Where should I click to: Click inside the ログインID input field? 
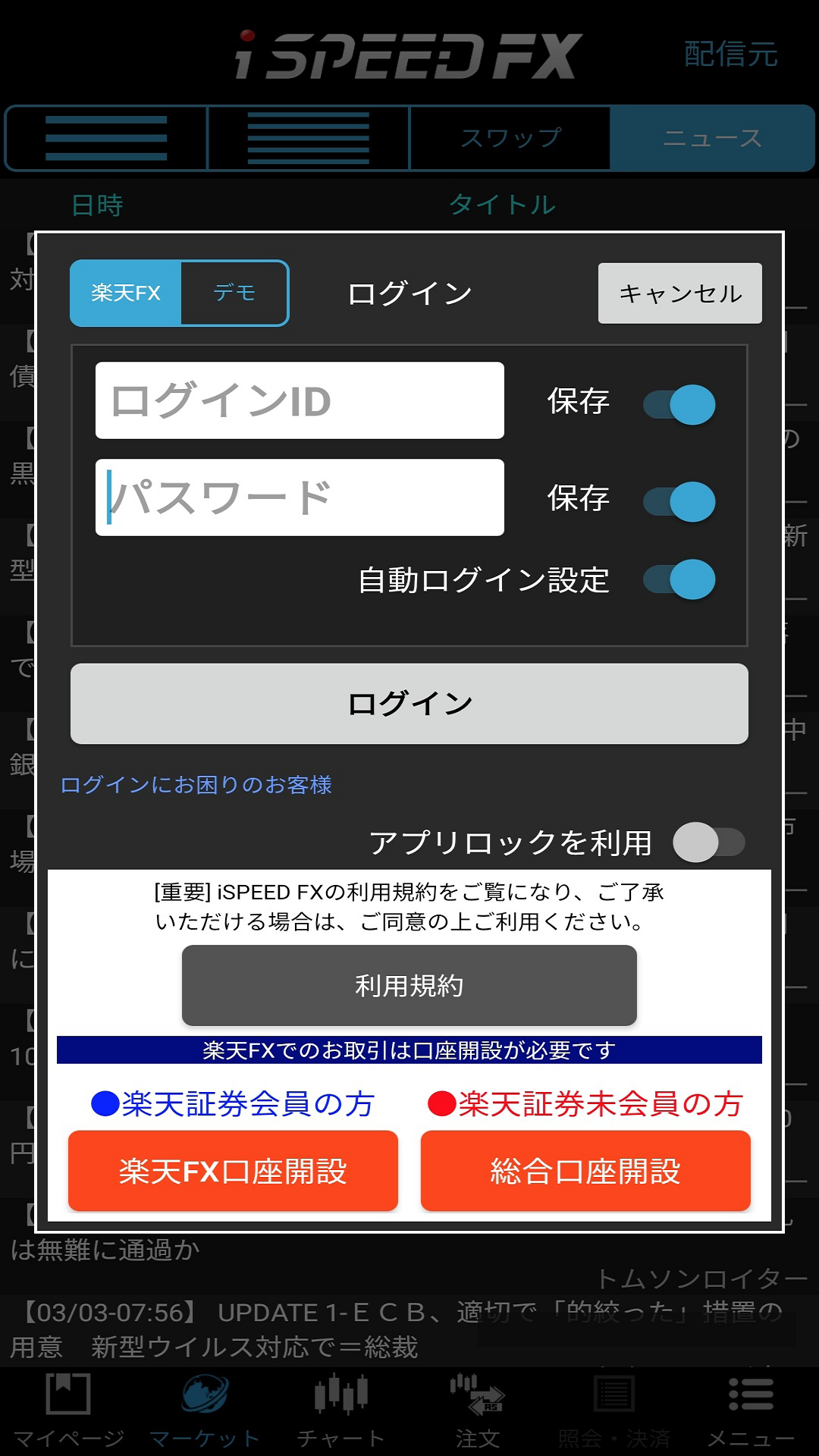[299, 400]
